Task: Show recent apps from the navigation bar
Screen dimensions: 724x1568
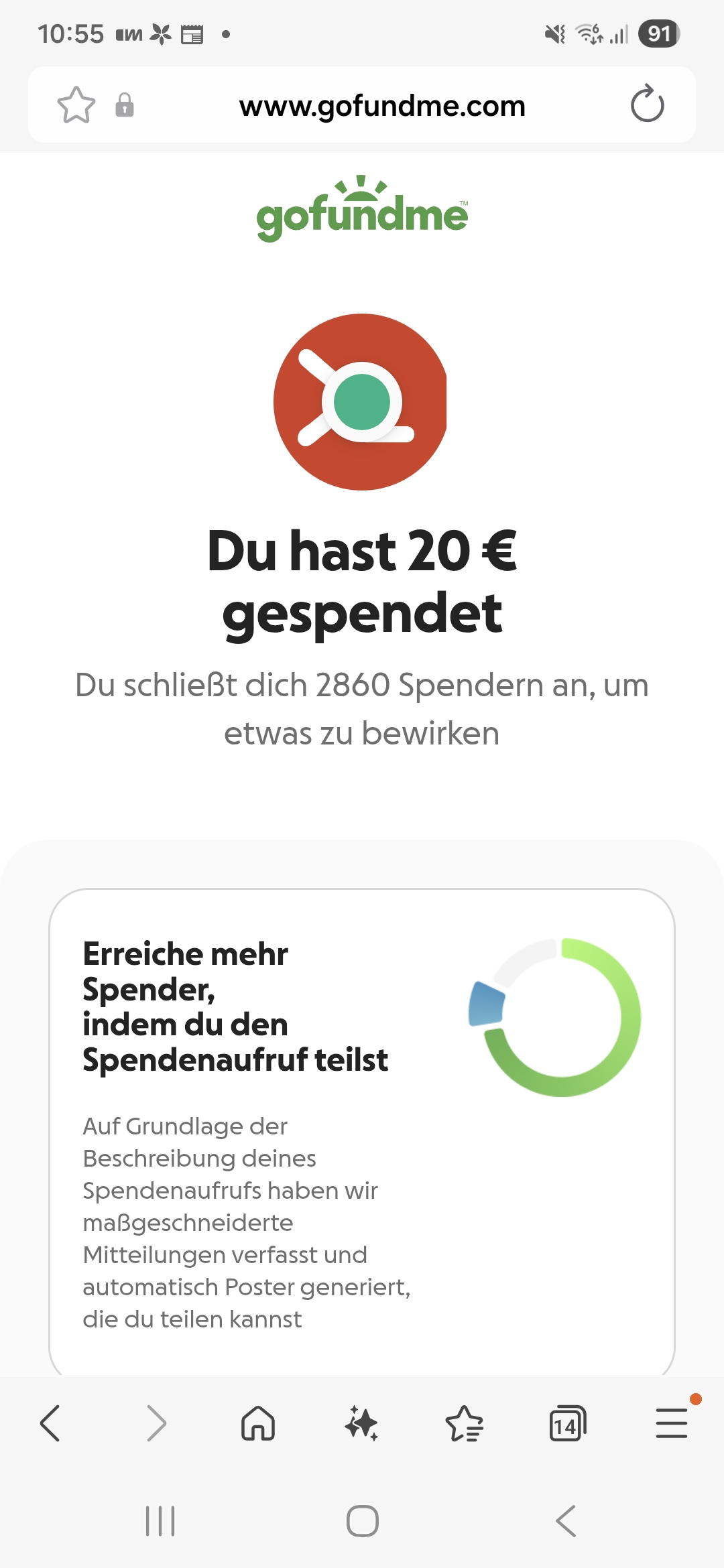Action: 160,1521
